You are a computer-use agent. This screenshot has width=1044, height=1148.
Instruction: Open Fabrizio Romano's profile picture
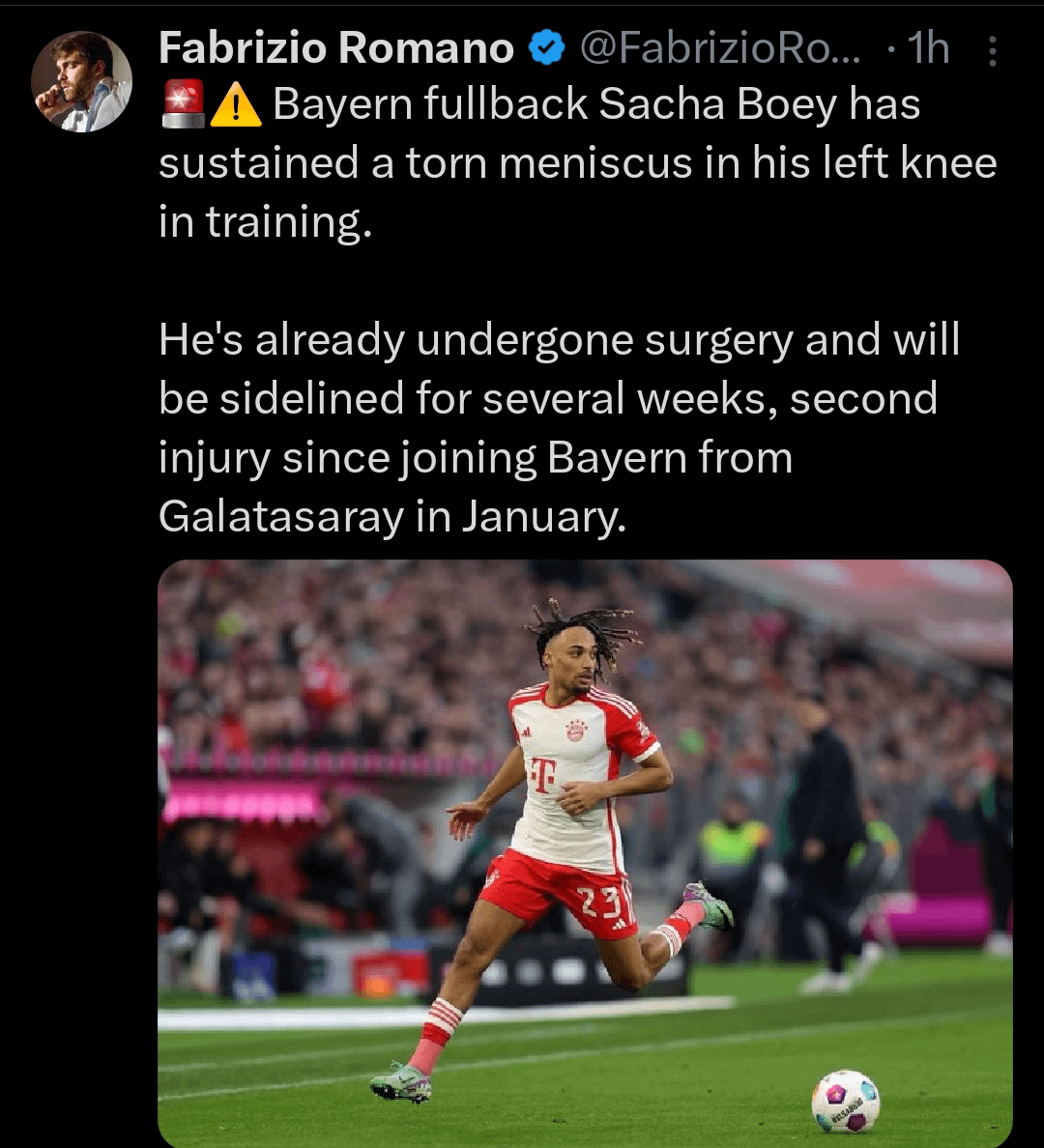(81, 81)
